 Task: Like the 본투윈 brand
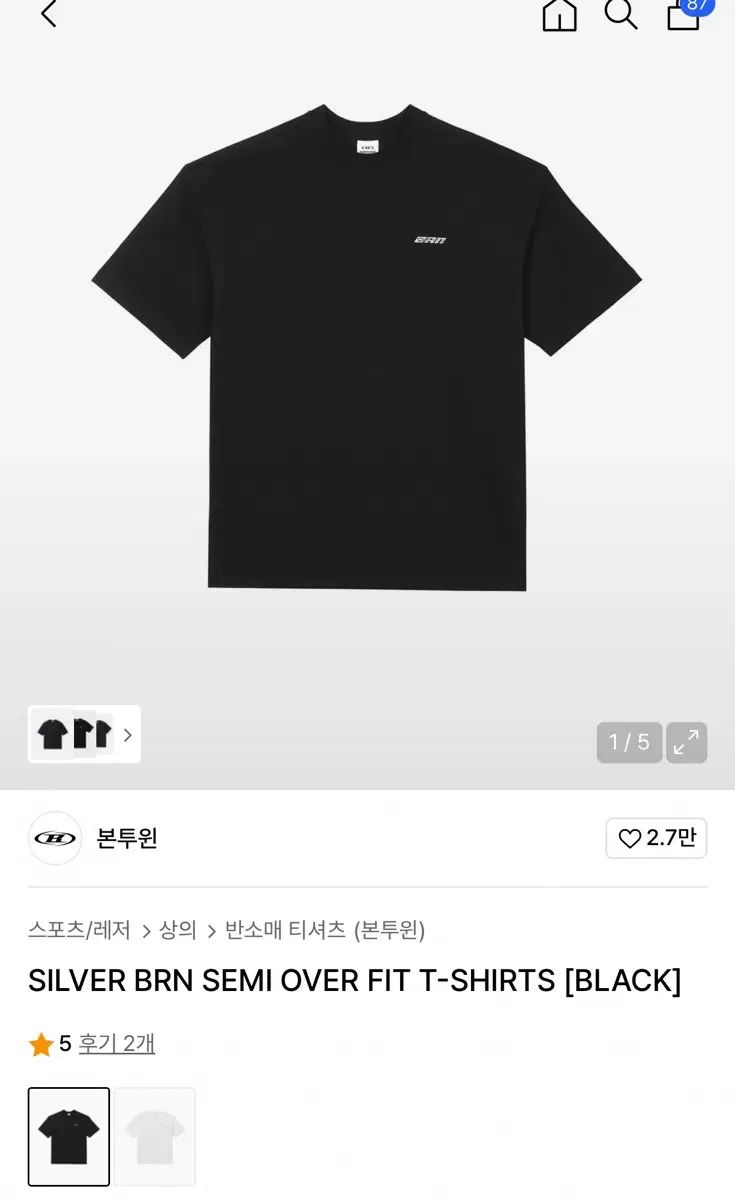[656, 838]
